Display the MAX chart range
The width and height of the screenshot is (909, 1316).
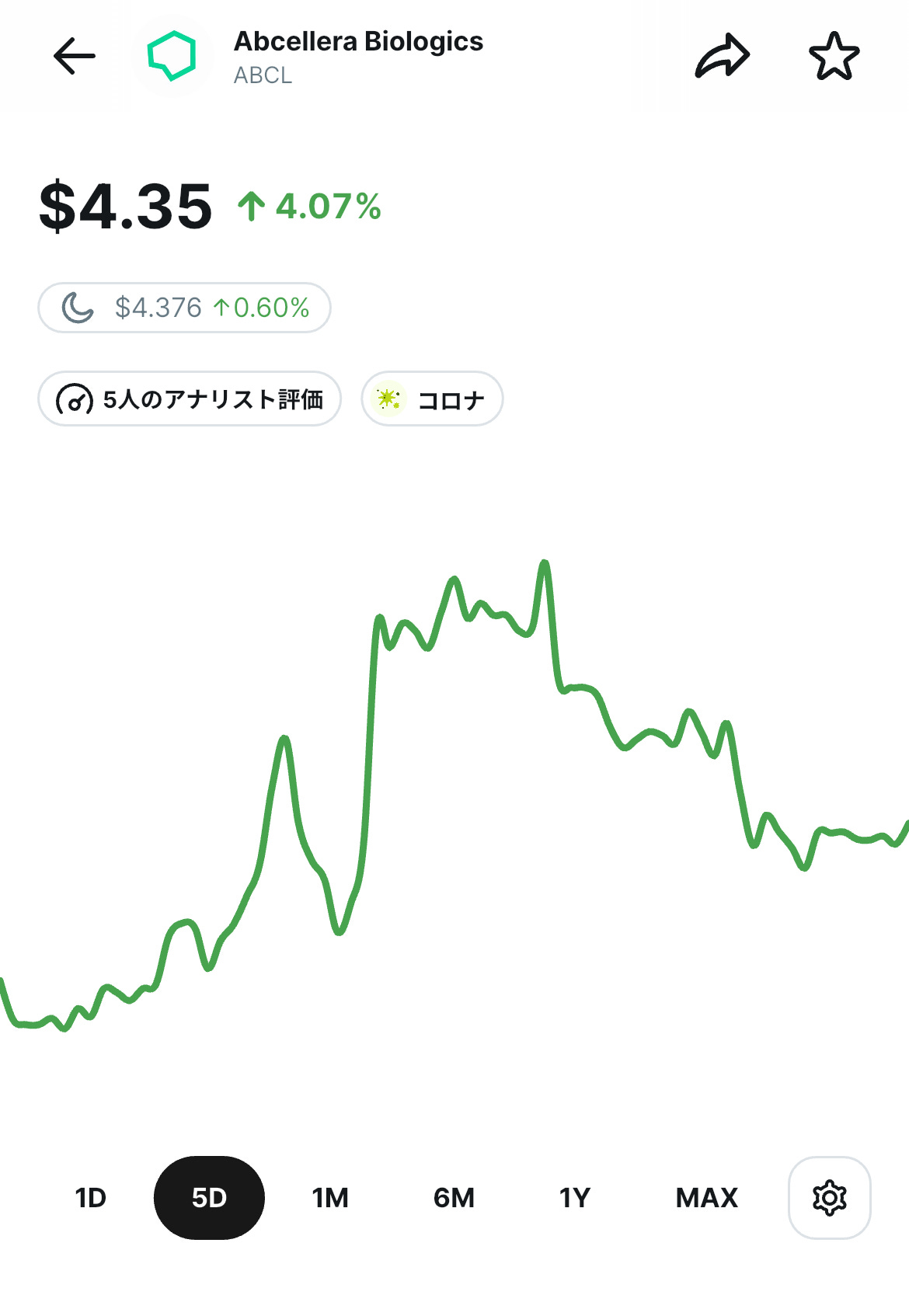click(706, 1198)
